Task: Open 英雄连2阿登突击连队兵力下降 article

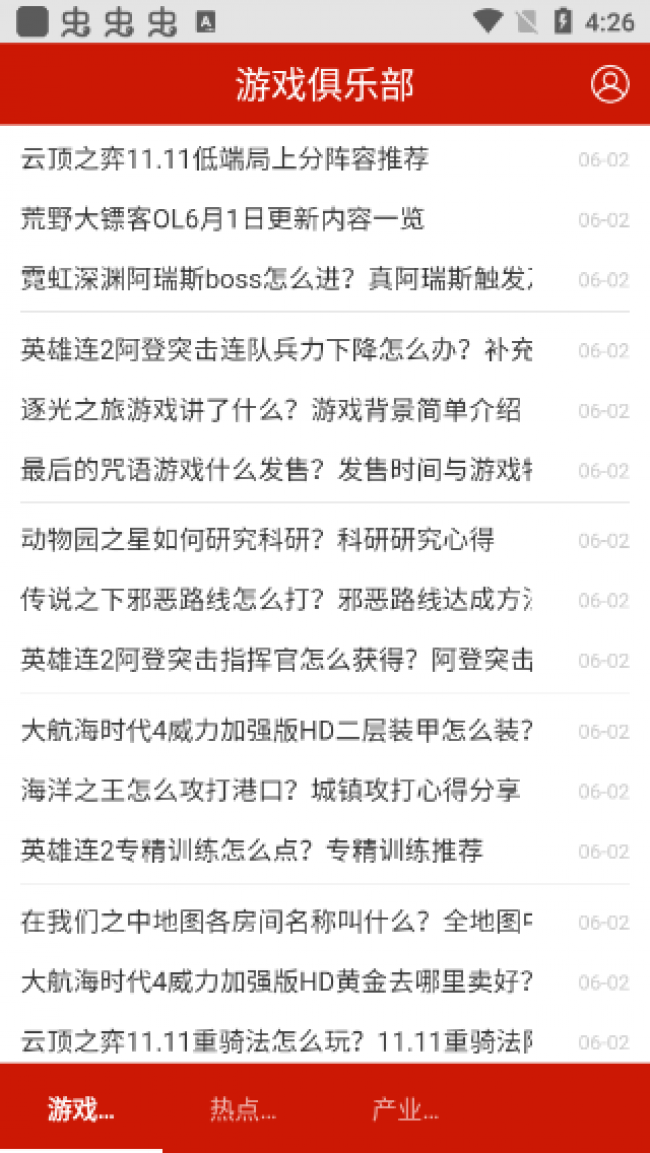Action: [276, 350]
